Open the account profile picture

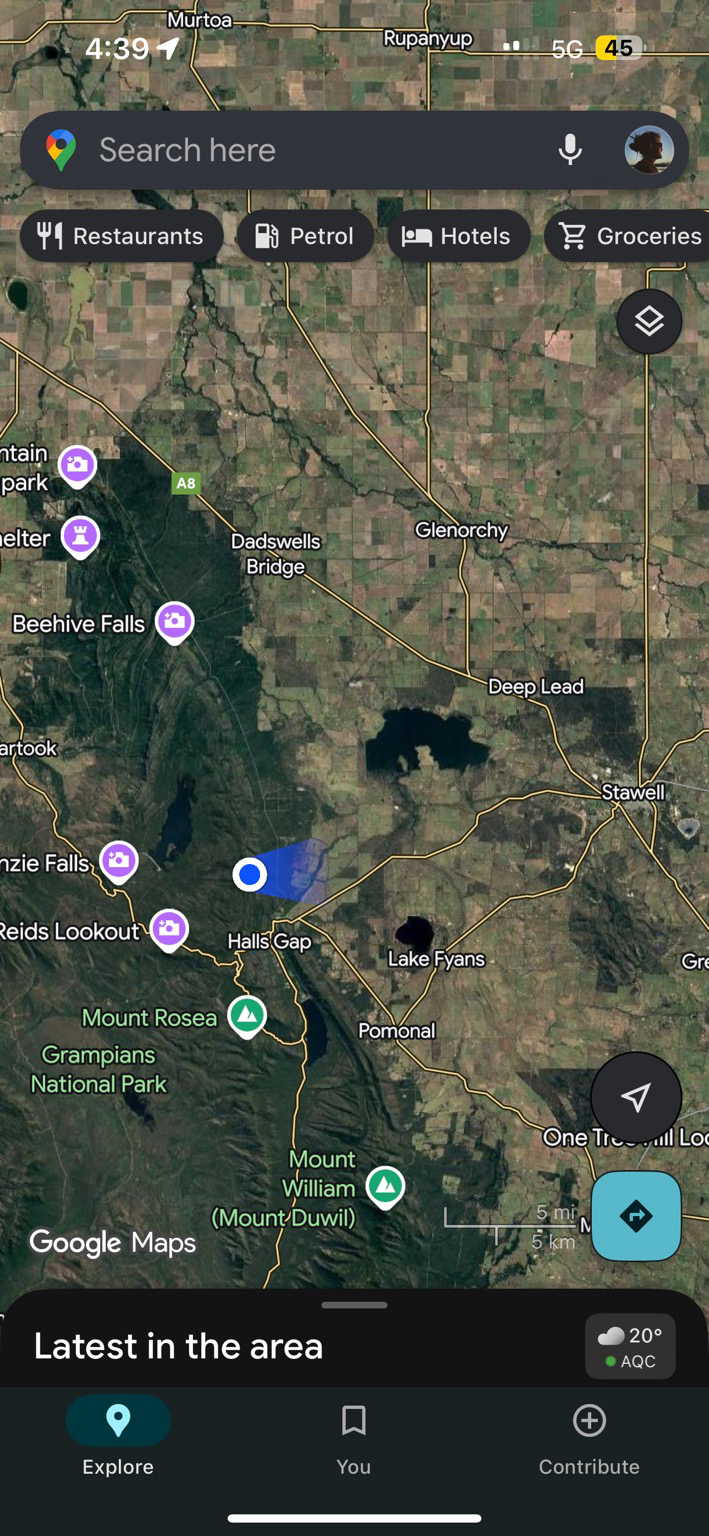pos(649,150)
